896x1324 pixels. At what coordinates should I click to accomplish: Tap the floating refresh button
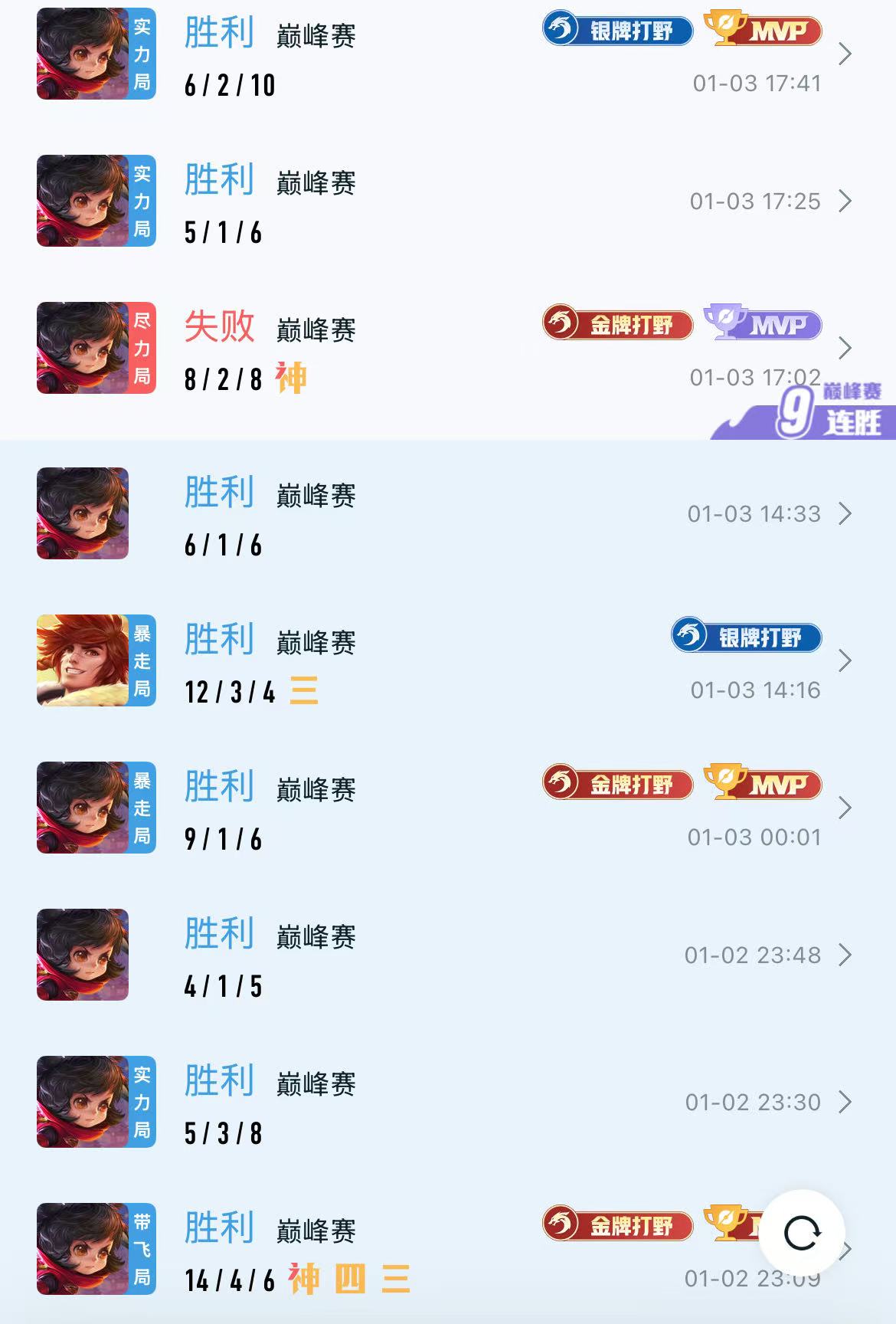coord(801,1233)
